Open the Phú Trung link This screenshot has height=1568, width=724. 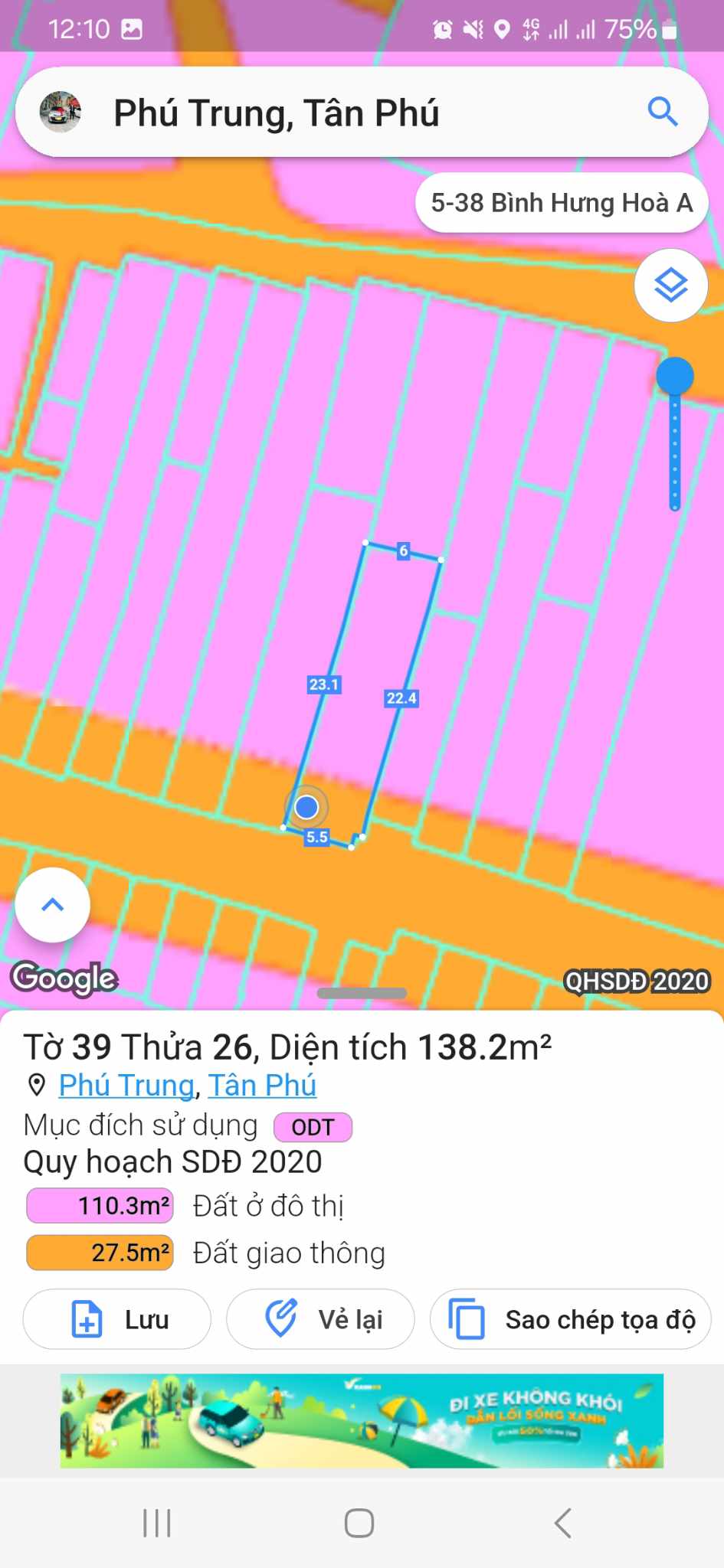coord(126,1086)
